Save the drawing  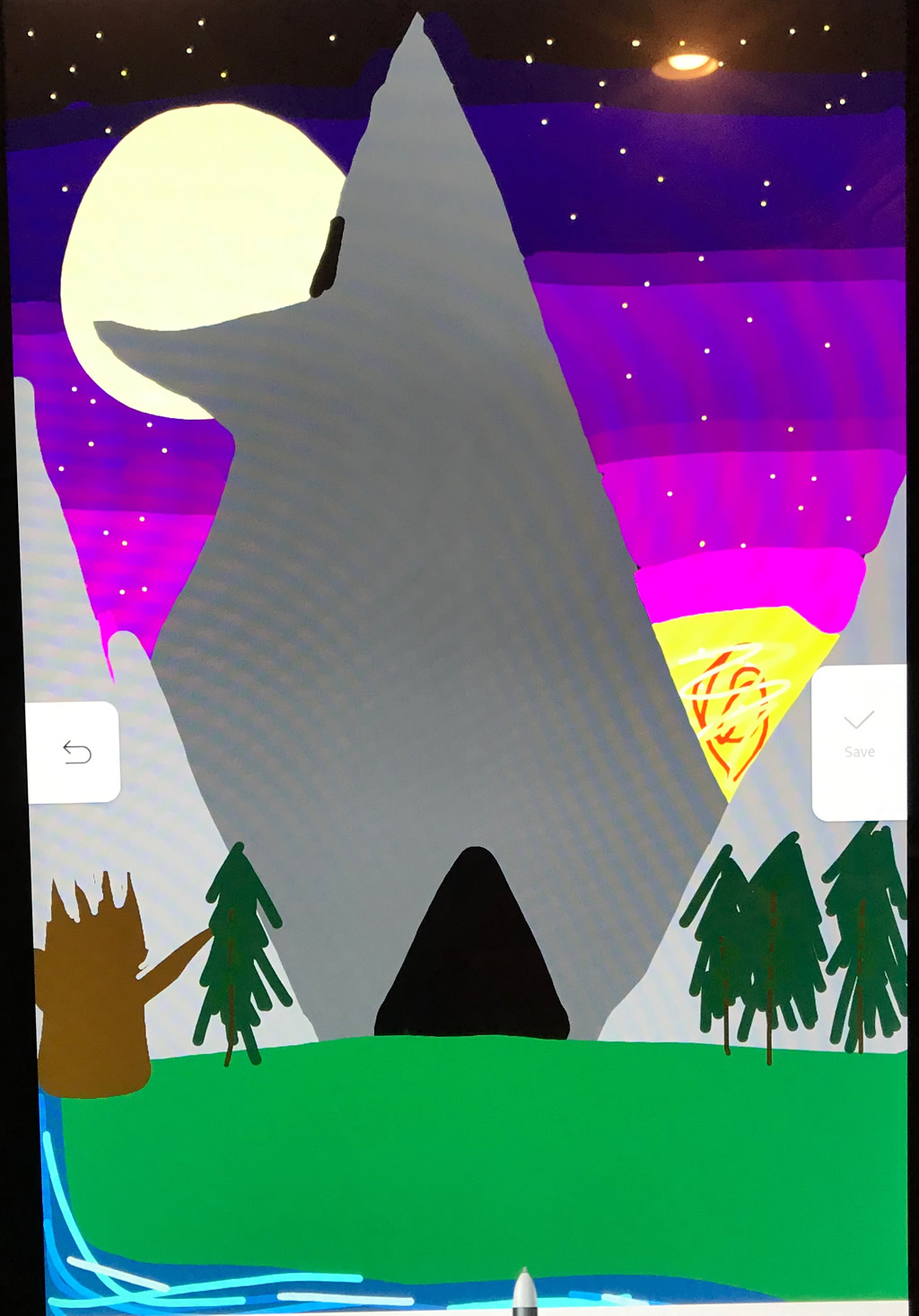point(859,736)
